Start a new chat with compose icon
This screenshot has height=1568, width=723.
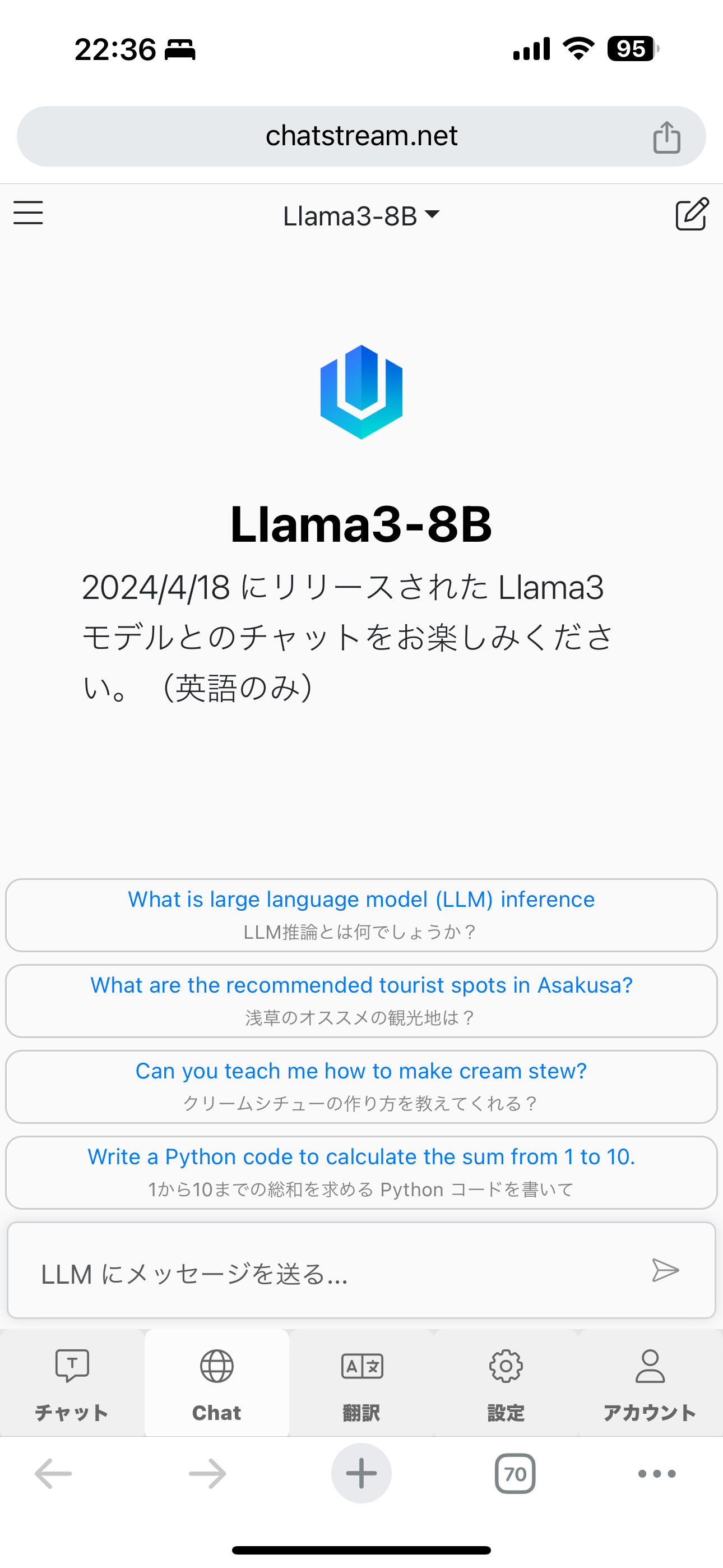tap(692, 214)
